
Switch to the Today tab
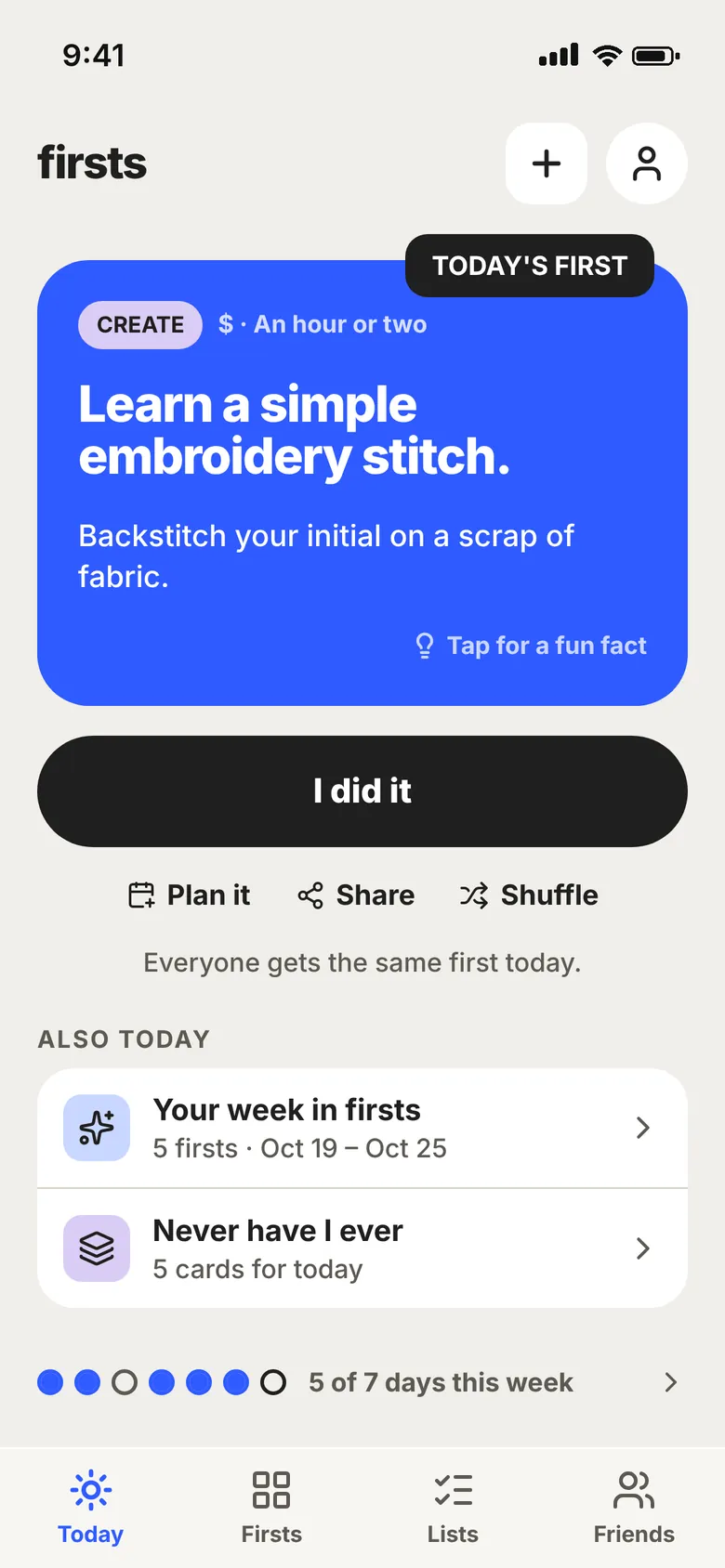pos(91,1507)
